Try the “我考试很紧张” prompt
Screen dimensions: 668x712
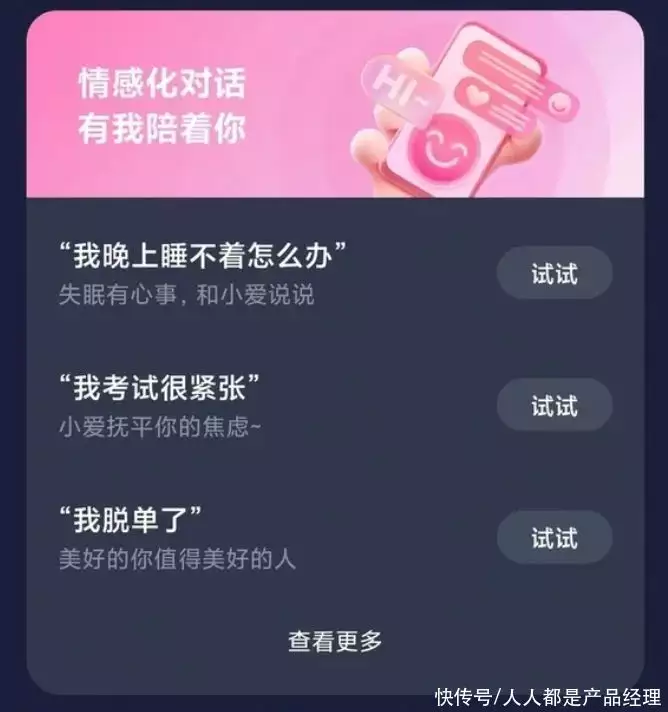click(x=554, y=405)
